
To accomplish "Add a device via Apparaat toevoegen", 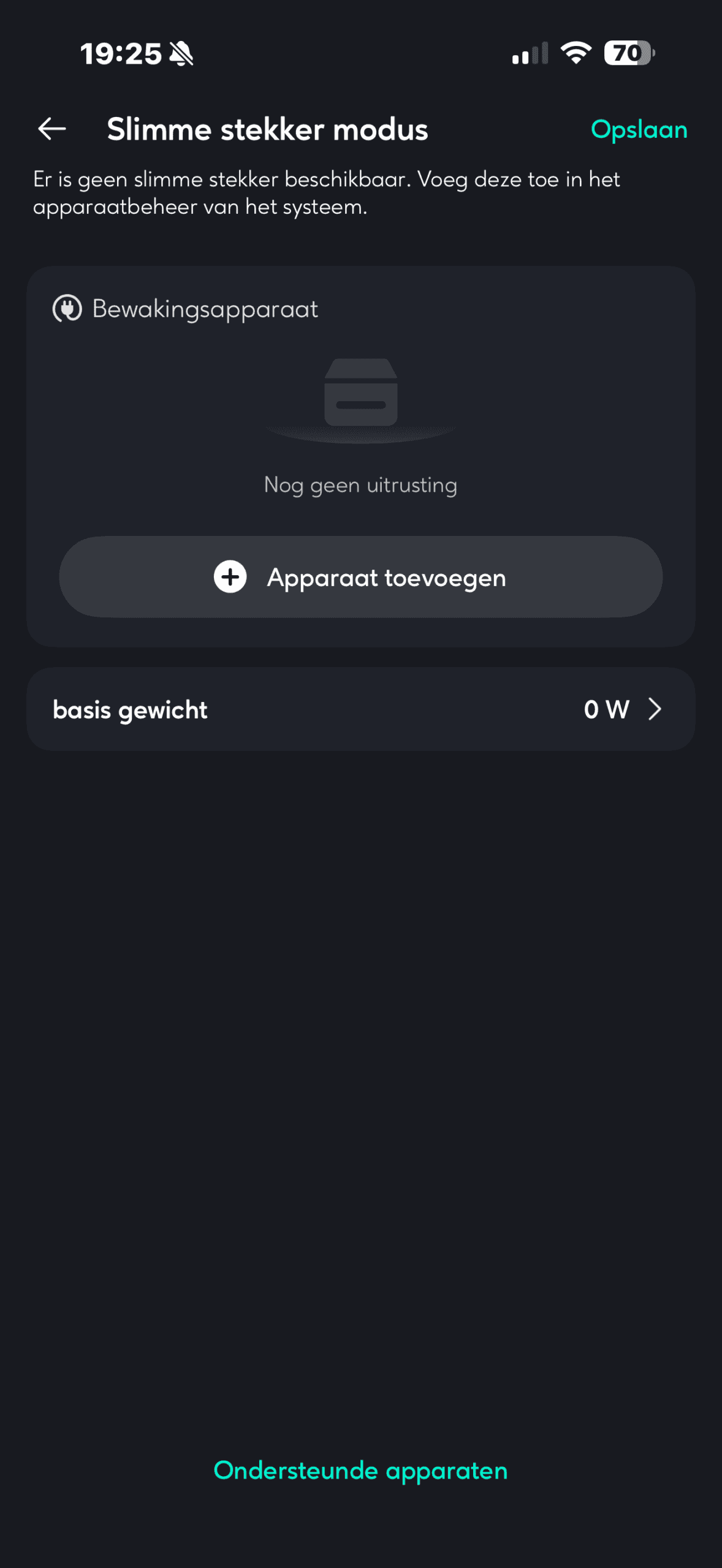I will (360, 577).
